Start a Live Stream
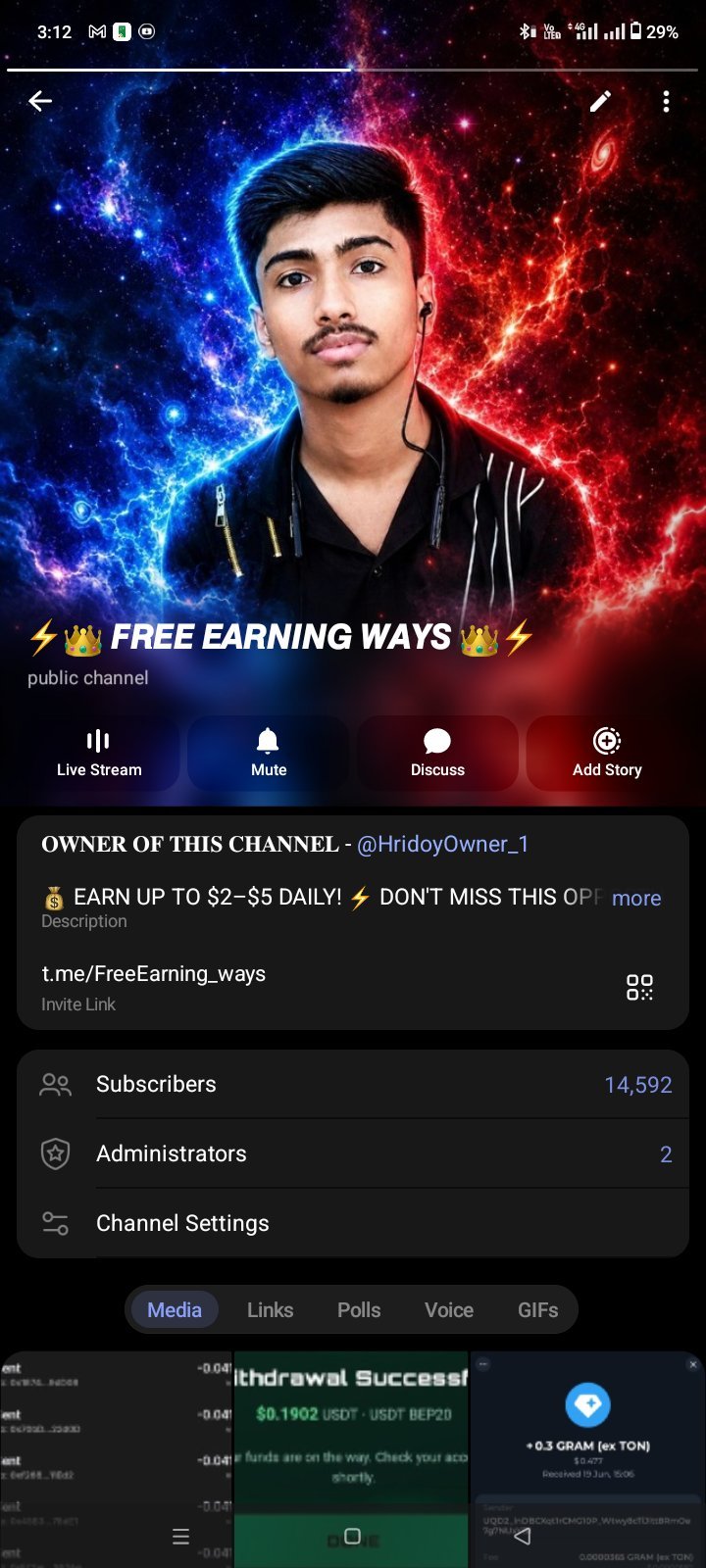The height and width of the screenshot is (1568, 706). pyautogui.click(x=99, y=753)
